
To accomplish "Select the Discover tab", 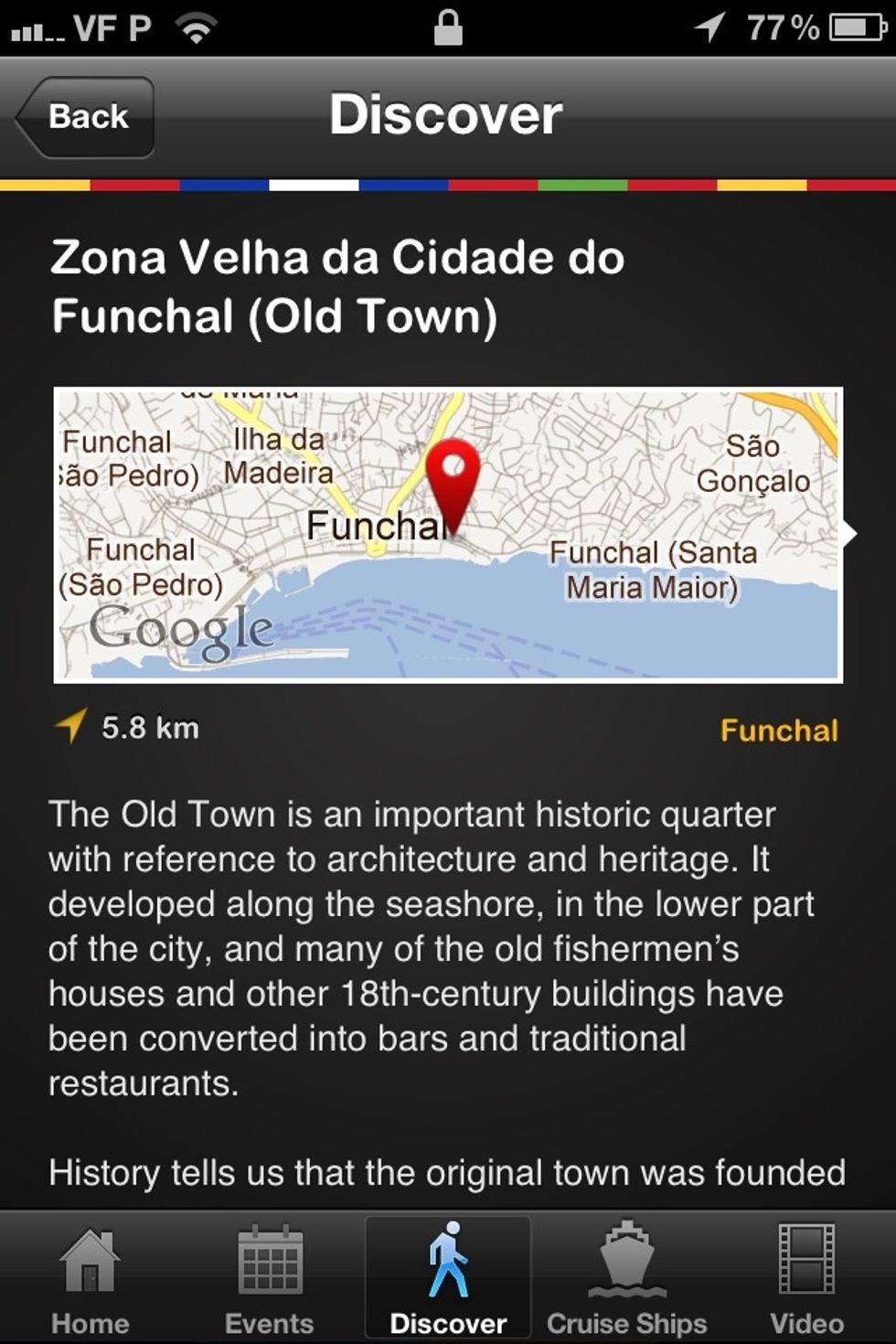I will (x=448, y=1279).
